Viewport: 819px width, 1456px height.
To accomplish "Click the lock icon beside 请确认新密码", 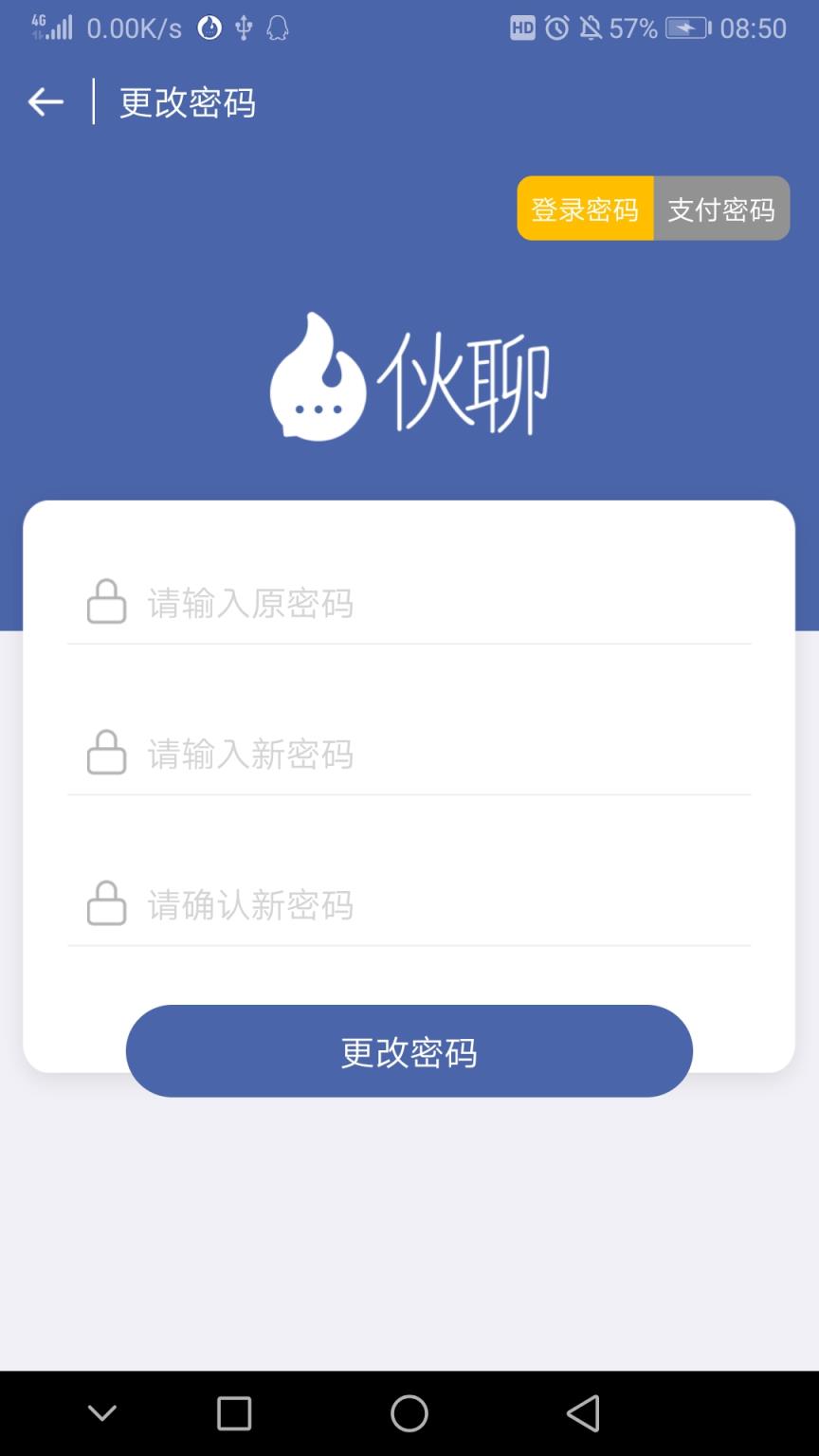I will click(x=105, y=902).
